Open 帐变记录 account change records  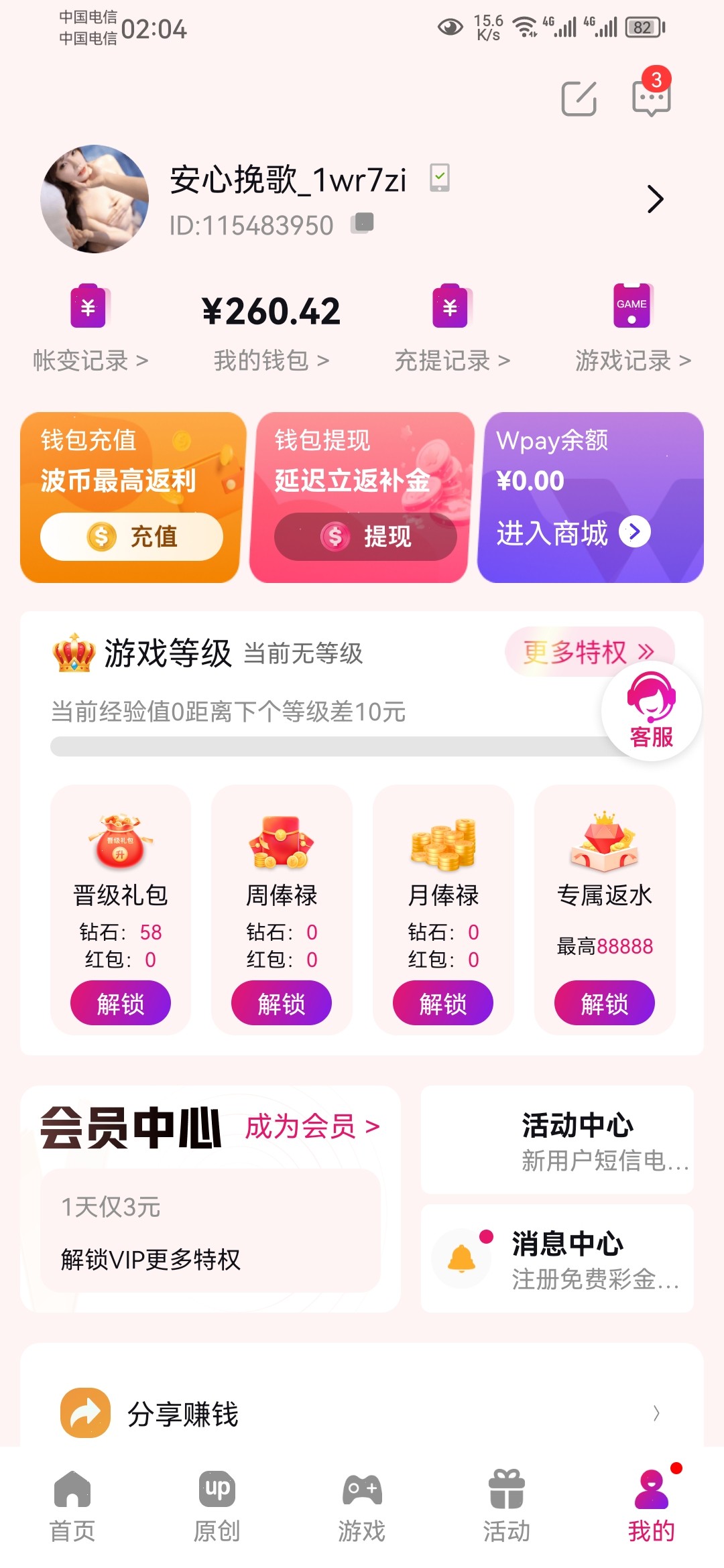click(x=90, y=361)
